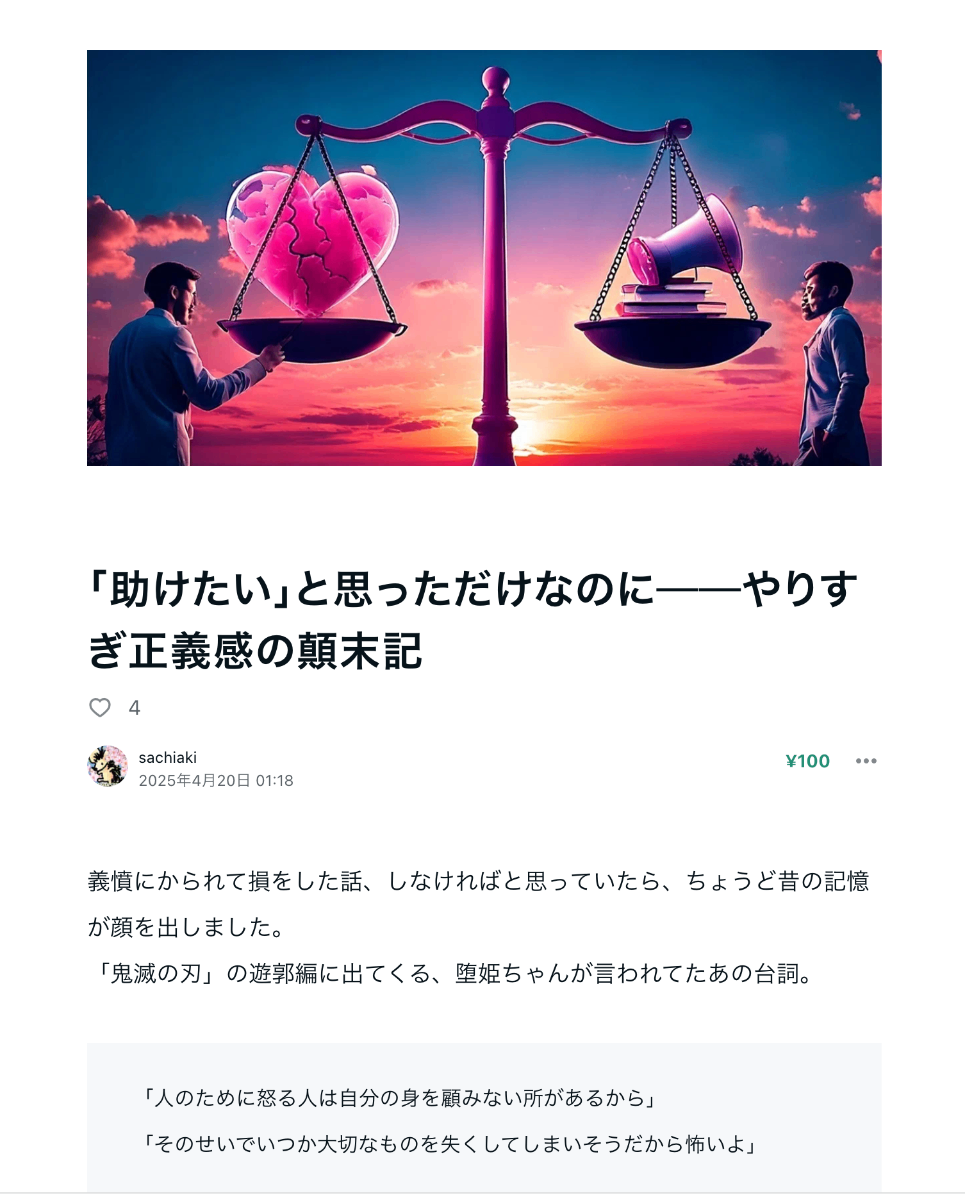Open the three-dot overflow menu

pos(866,761)
